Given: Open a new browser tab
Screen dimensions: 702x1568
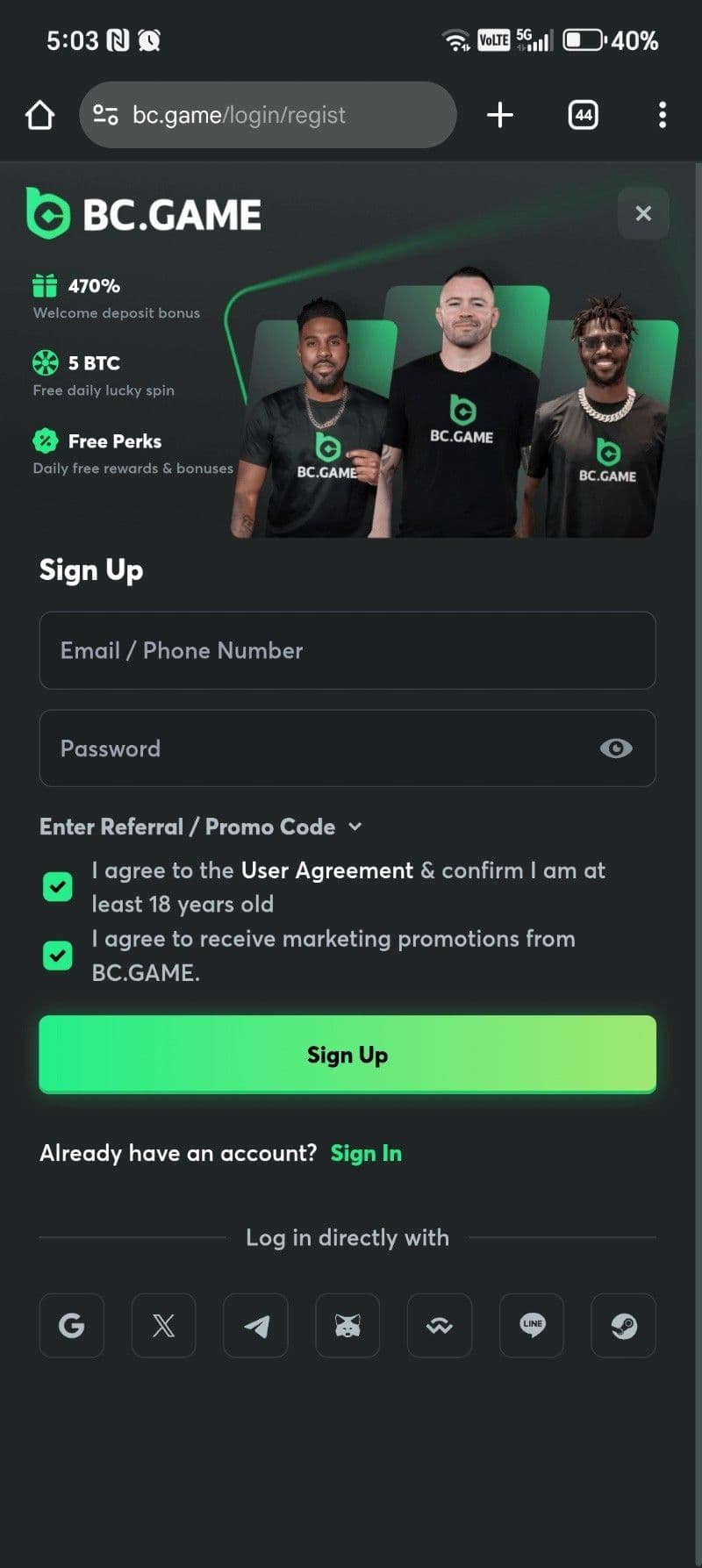Looking at the screenshot, I should [x=500, y=115].
